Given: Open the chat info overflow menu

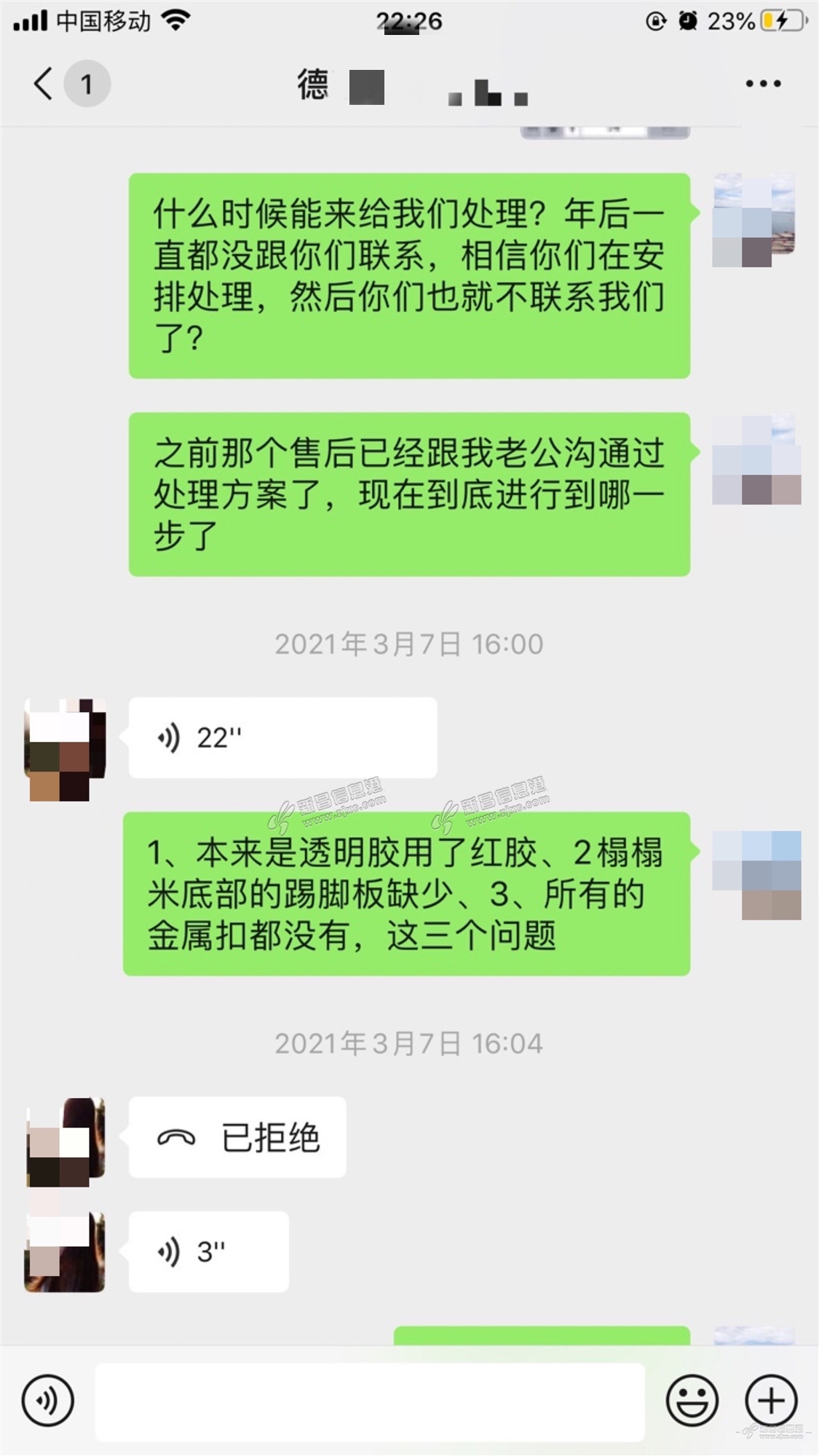Looking at the screenshot, I should (763, 84).
